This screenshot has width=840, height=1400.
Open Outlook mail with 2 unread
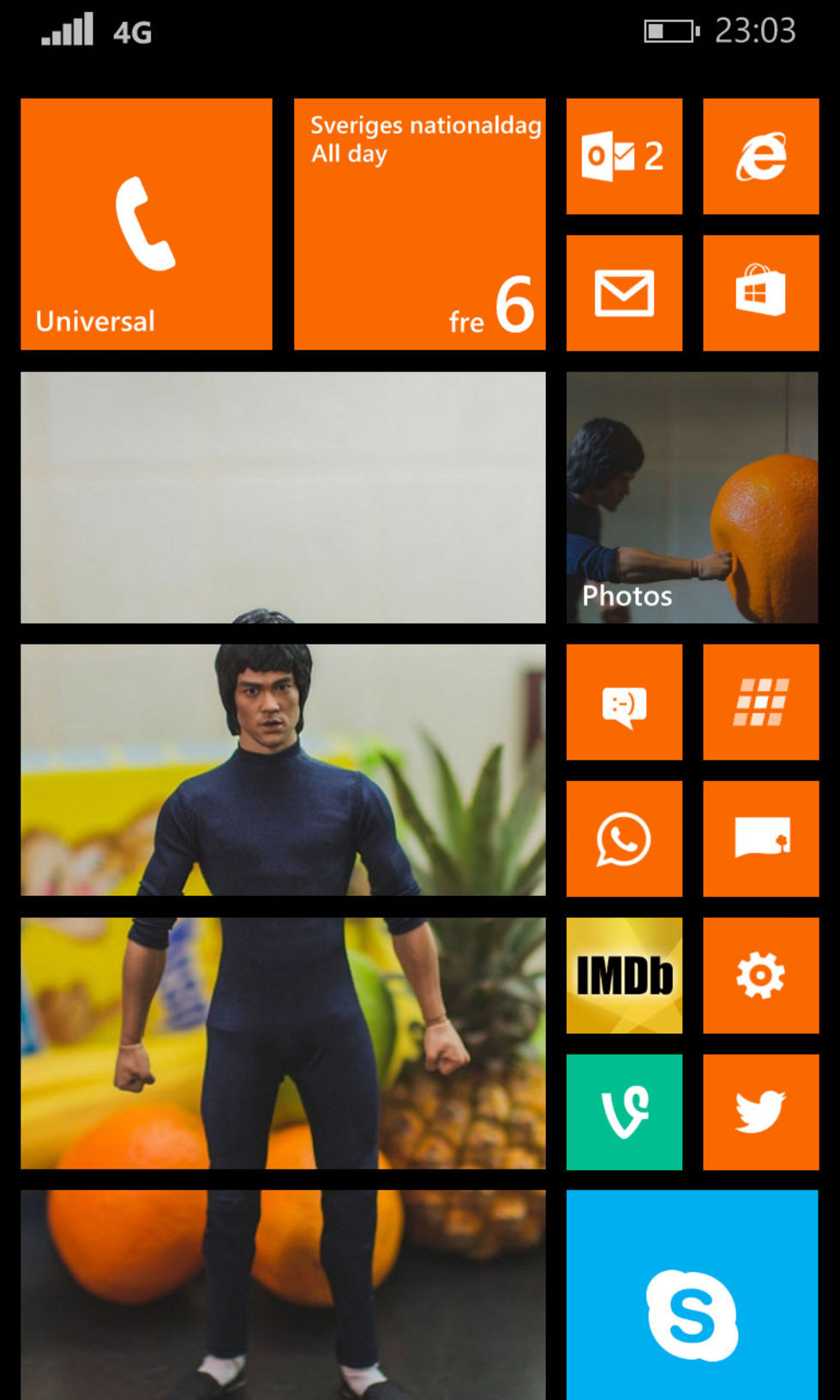[624, 156]
